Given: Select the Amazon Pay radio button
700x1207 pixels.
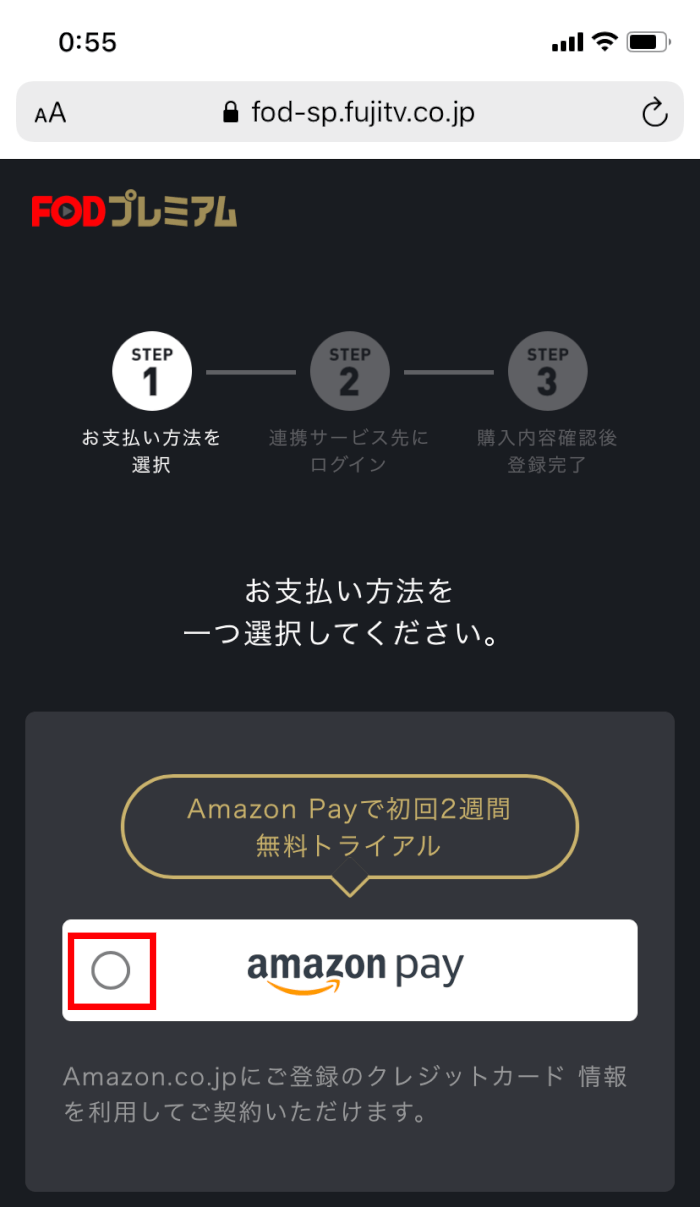Looking at the screenshot, I should [x=110, y=969].
